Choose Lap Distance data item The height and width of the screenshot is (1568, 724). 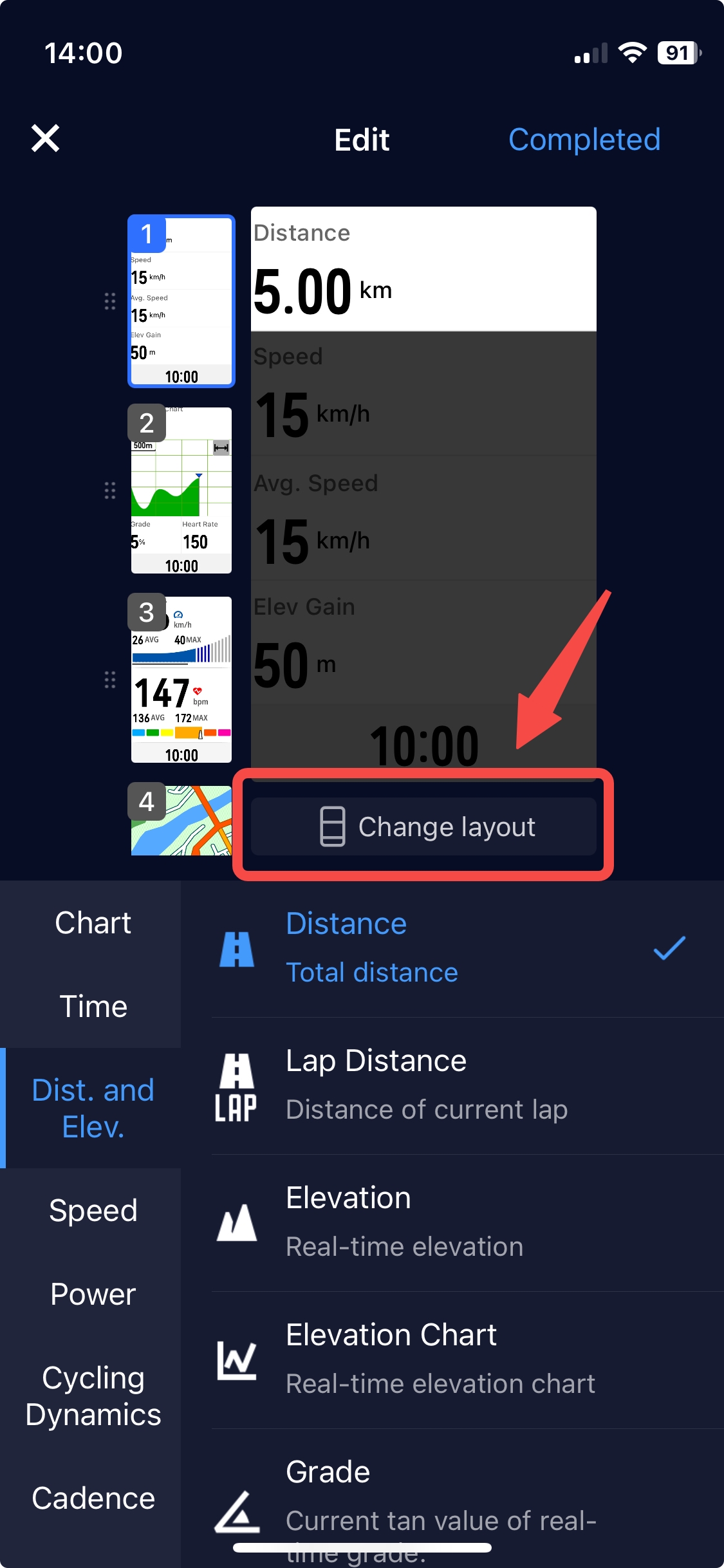(x=450, y=1086)
